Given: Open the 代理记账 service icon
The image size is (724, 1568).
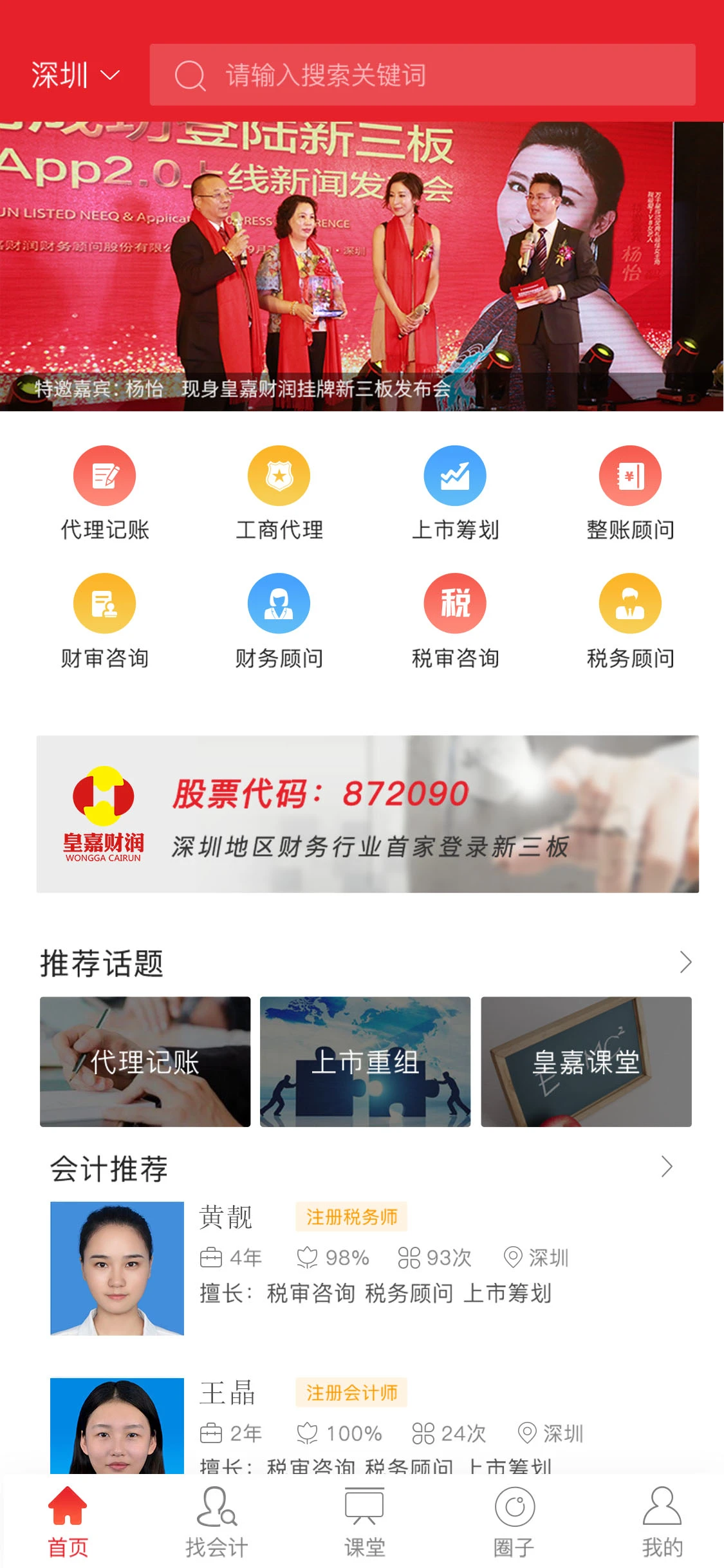Looking at the screenshot, I should pyautogui.click(x=104, y=475).
